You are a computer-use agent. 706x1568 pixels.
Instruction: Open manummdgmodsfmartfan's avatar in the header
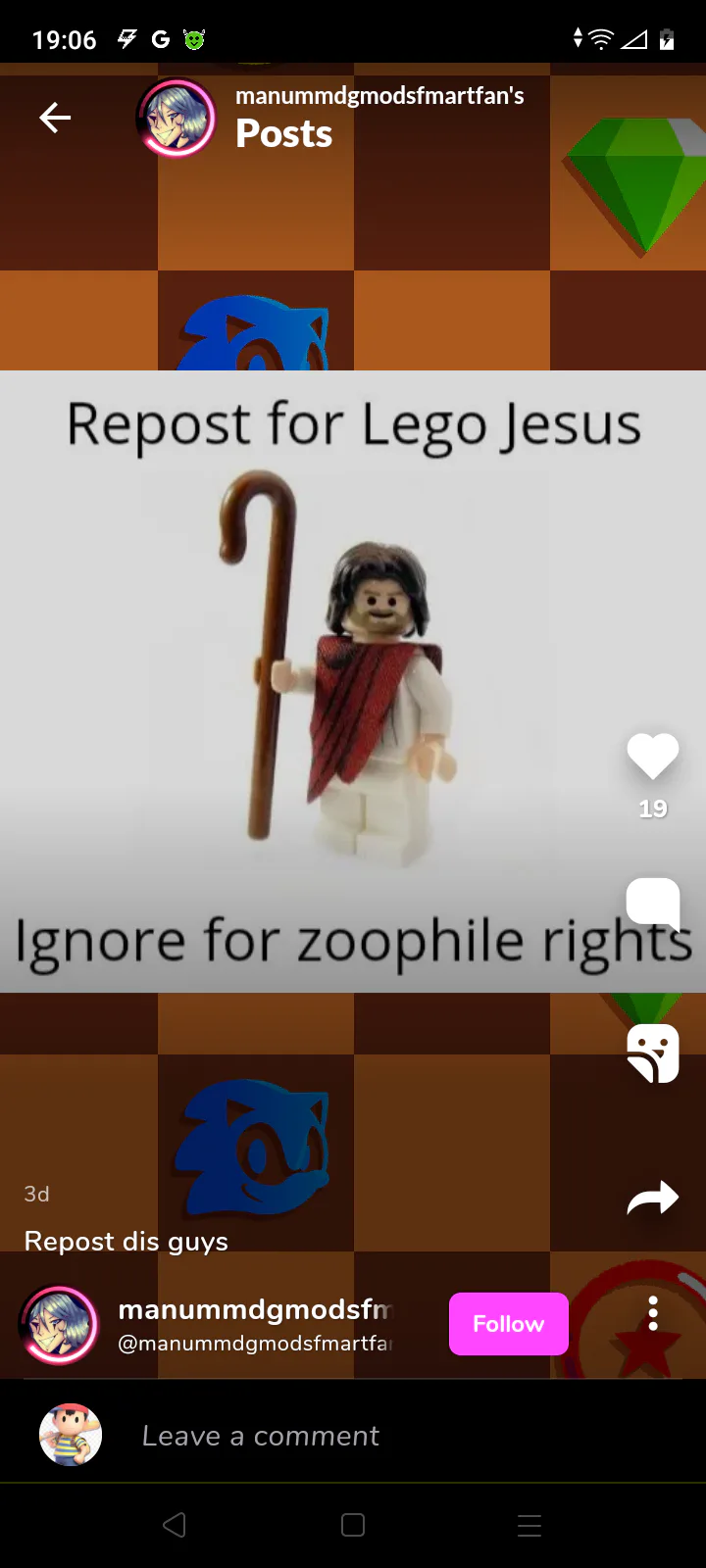pos(176,119)
